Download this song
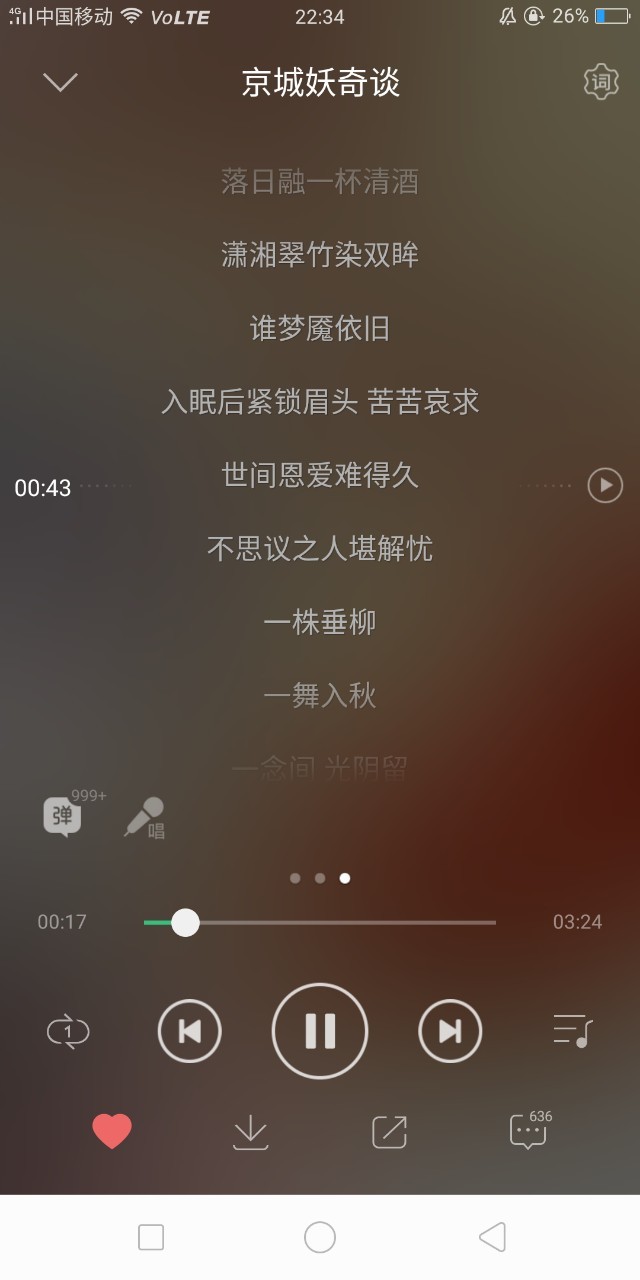The height and width of the screenshot is (1280, 640). pos(250,1132)
